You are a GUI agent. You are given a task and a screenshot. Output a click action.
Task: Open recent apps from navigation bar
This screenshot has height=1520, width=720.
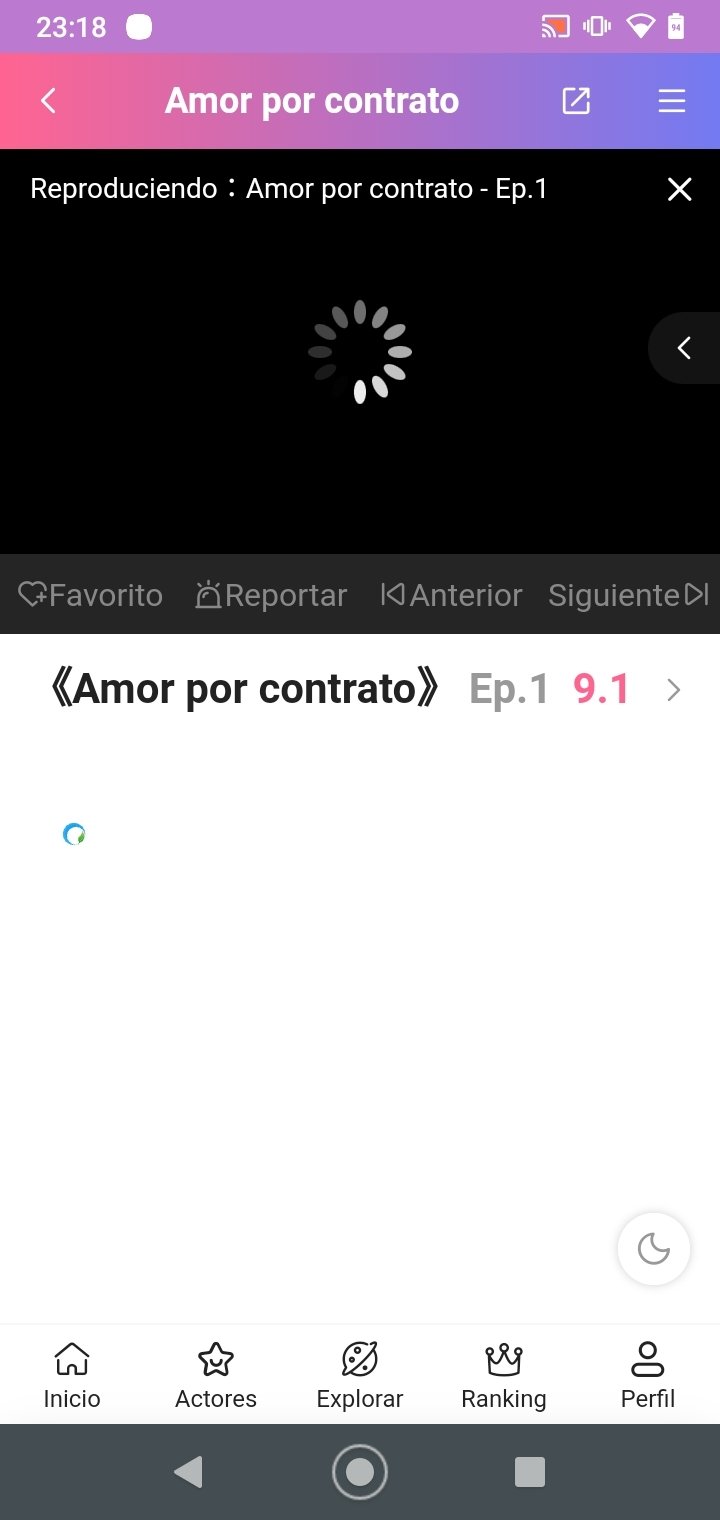(529, 1472)
